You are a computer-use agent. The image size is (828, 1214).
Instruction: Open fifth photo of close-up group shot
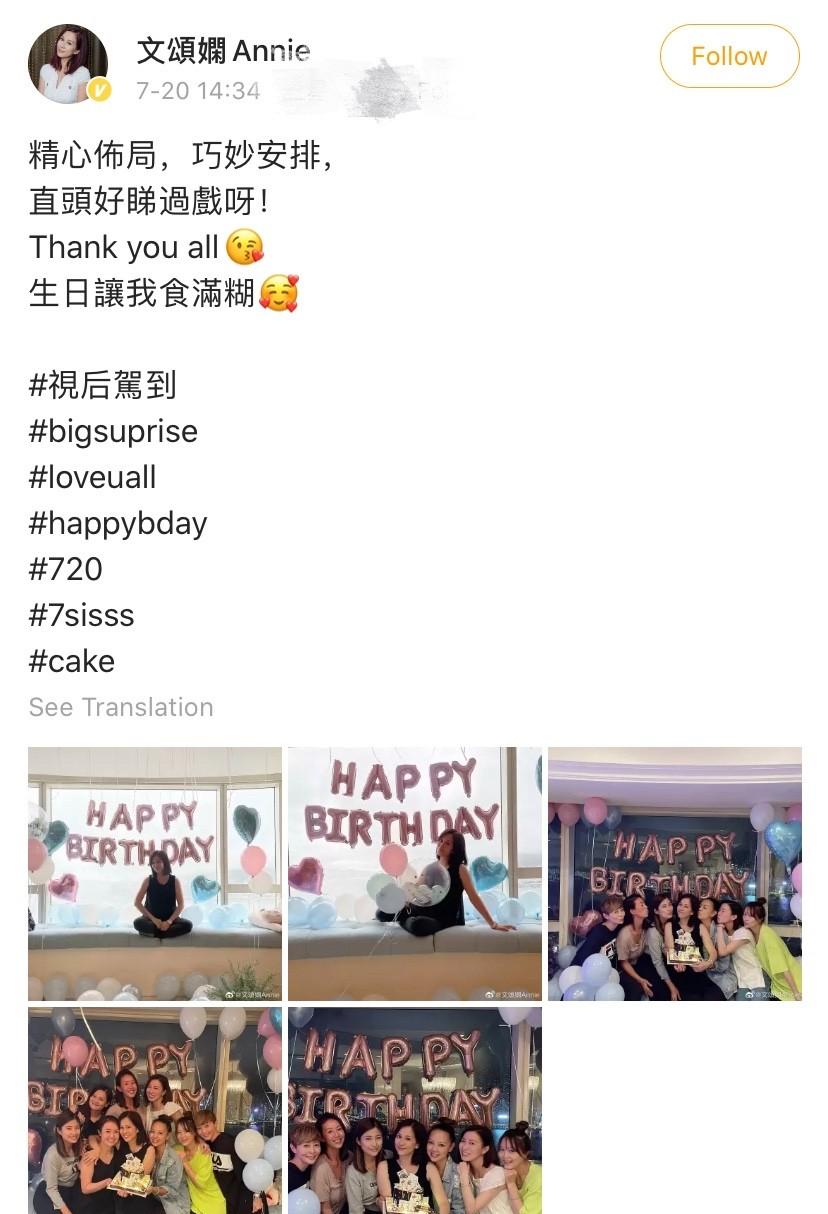click(x=415, y=1110)
